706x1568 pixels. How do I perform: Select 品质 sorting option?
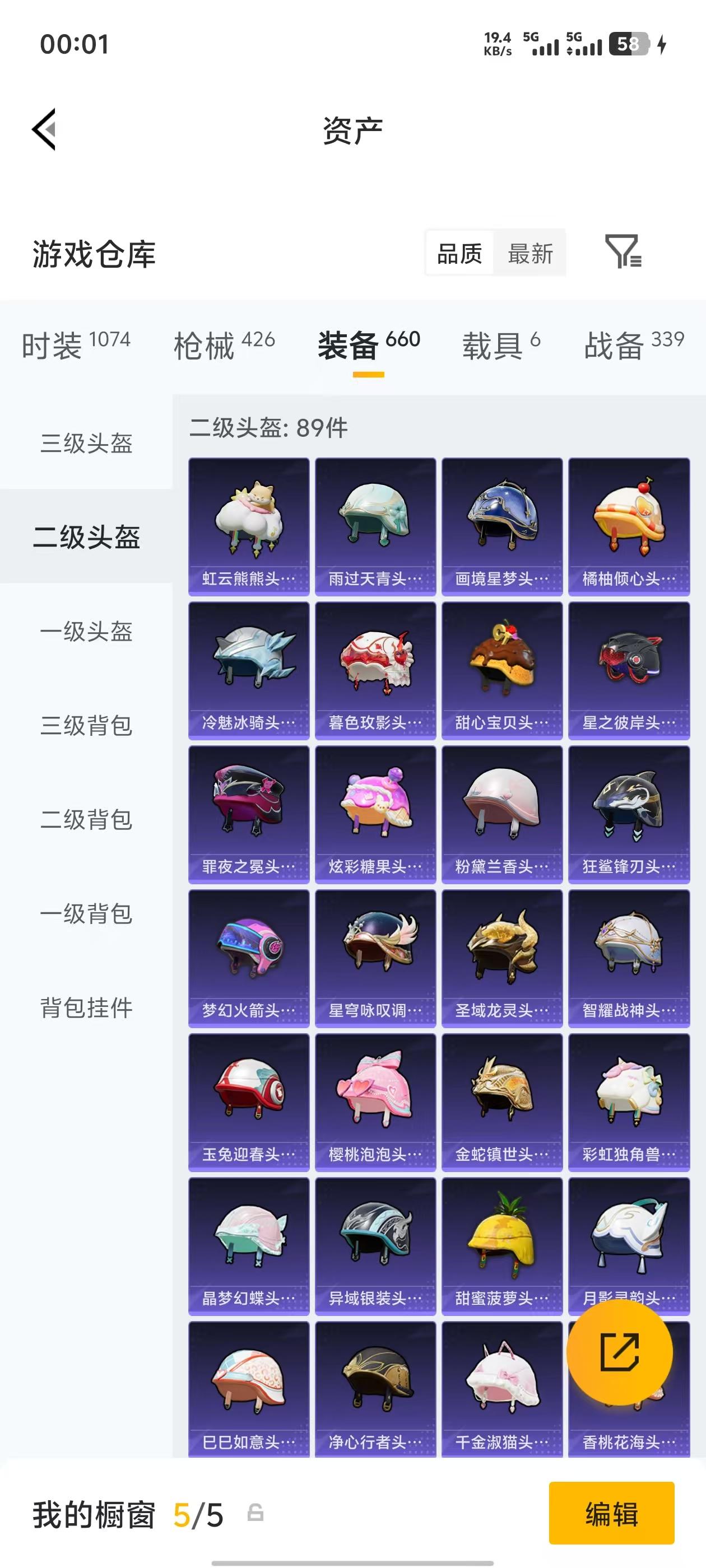pos(460,254)
